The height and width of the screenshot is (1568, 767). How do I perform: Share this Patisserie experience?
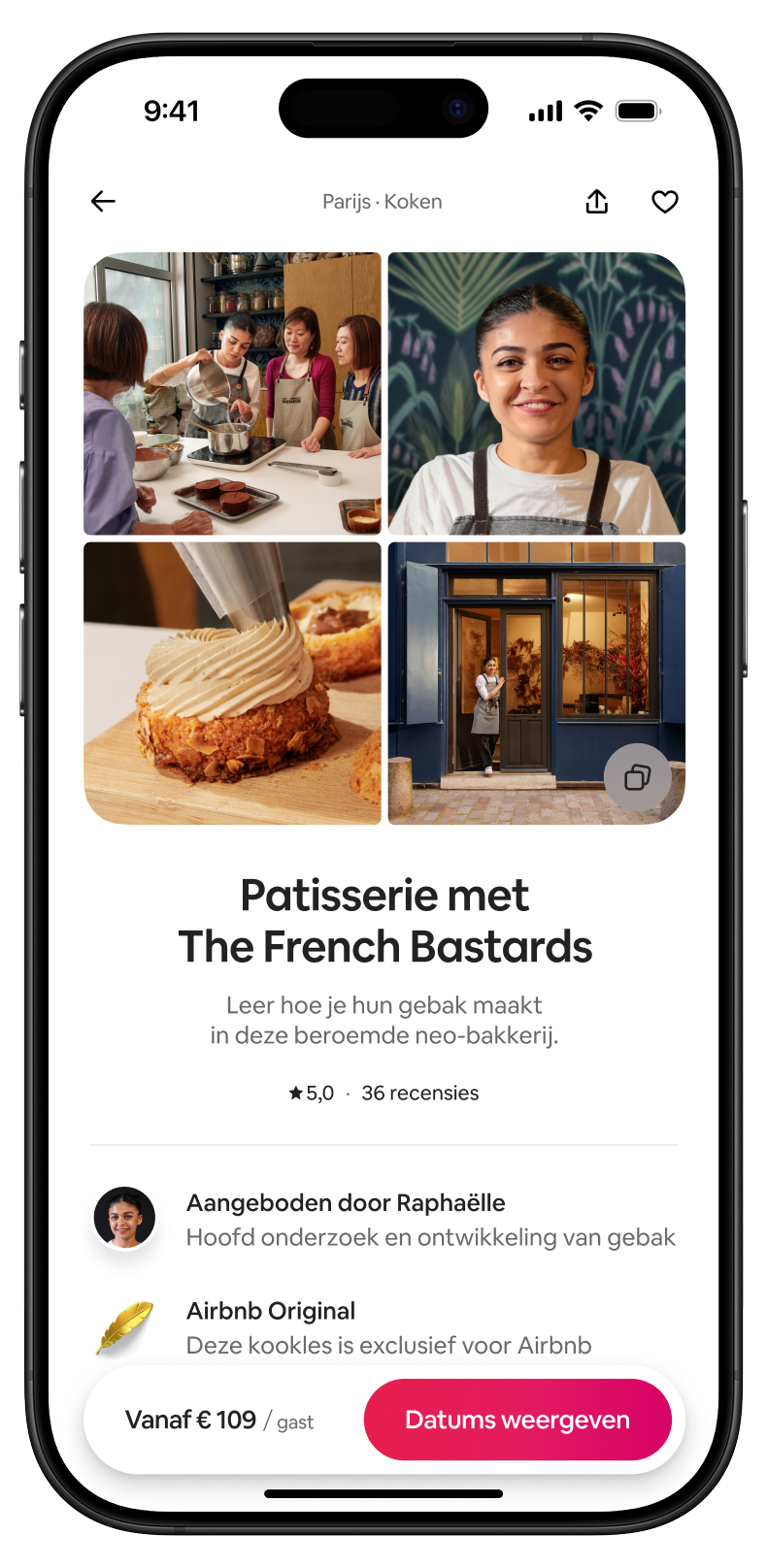(x=597, y=201)
